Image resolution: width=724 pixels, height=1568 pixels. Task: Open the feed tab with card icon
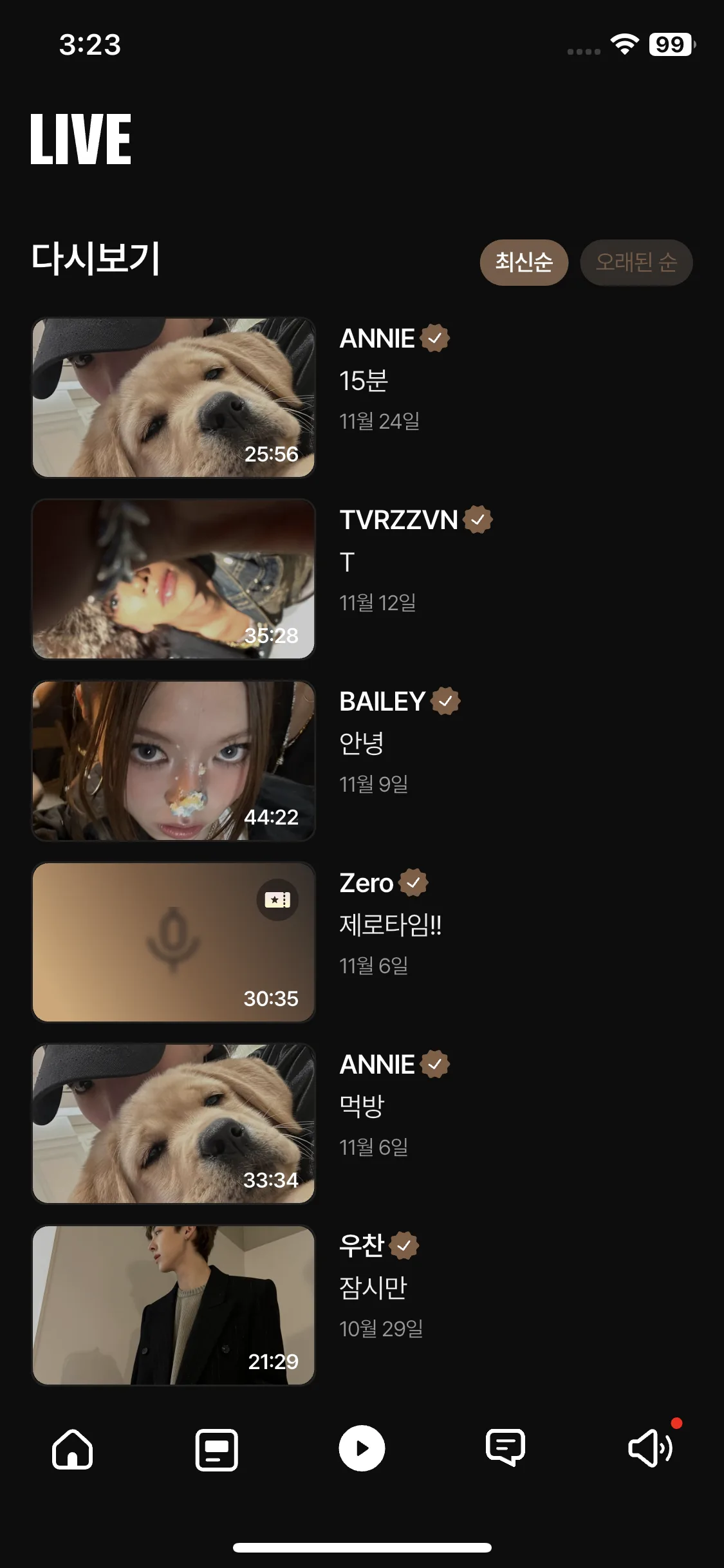tap(217, 1449)
